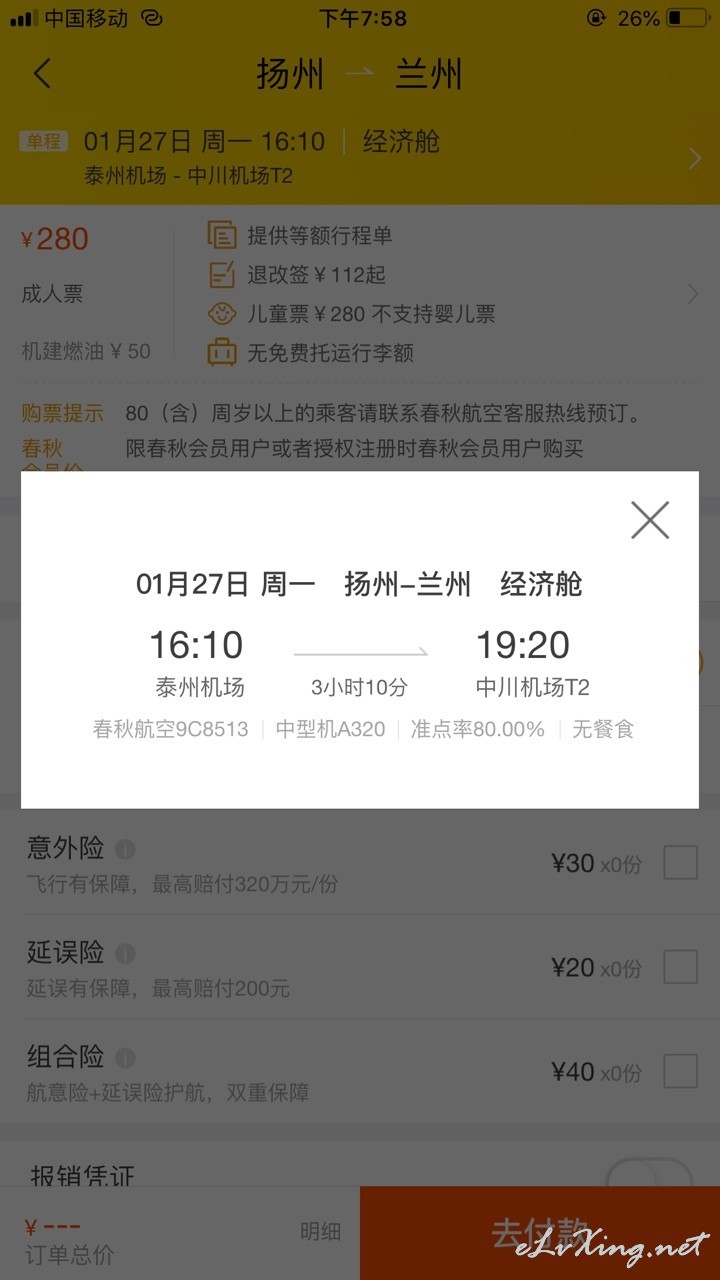Check the 意外险 insurance box
This screenshot has width=720, height=1280.
click(681, 862)
